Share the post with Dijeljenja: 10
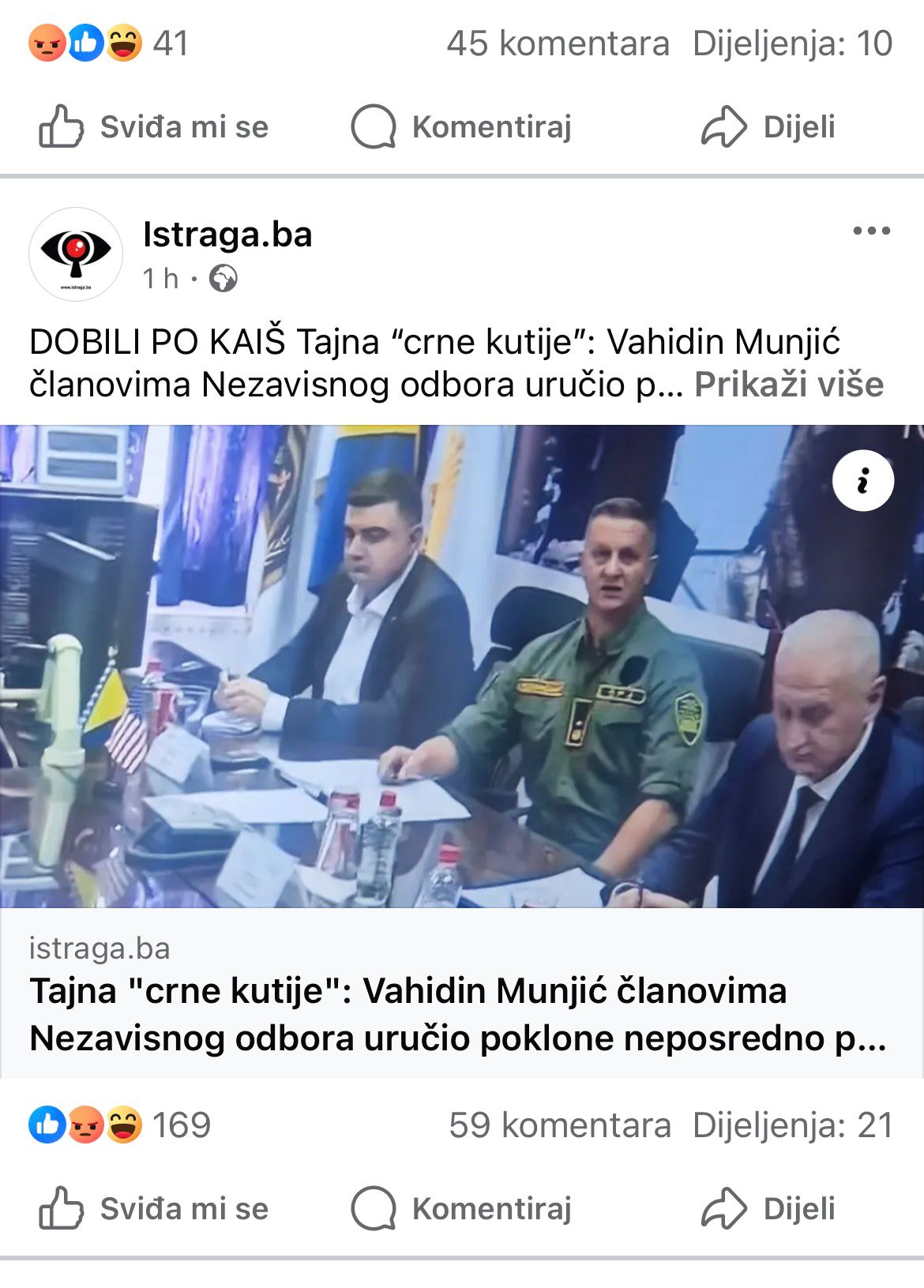This screenshot has height=1288, width=924. click(768, 127)
